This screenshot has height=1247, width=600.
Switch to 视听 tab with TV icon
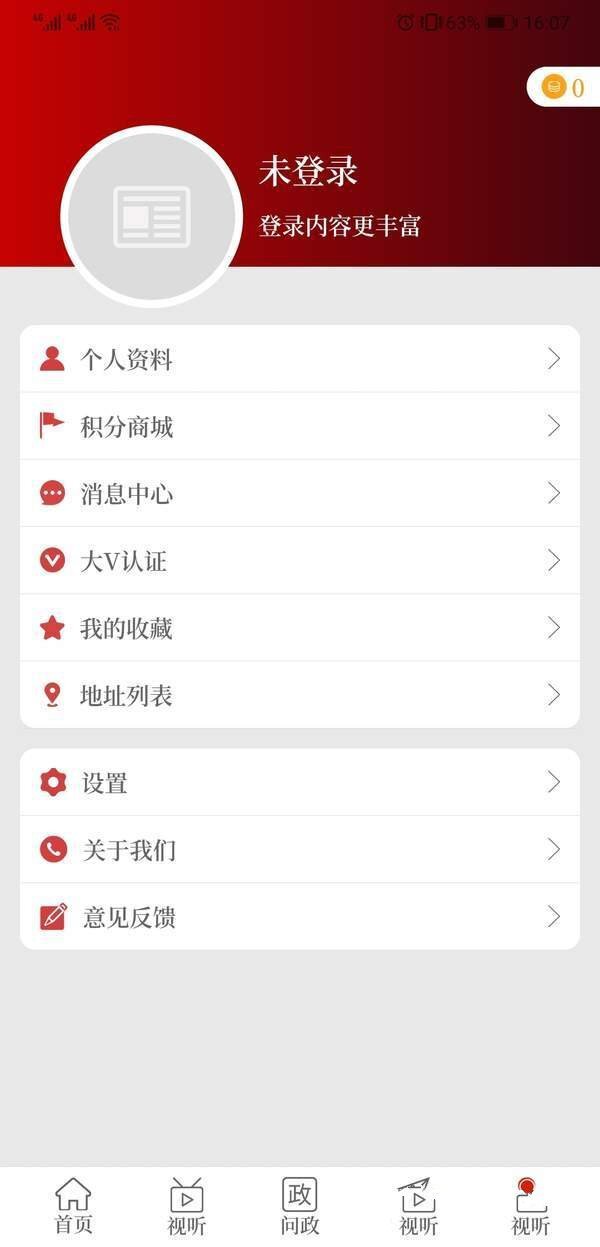(187, 1206)
